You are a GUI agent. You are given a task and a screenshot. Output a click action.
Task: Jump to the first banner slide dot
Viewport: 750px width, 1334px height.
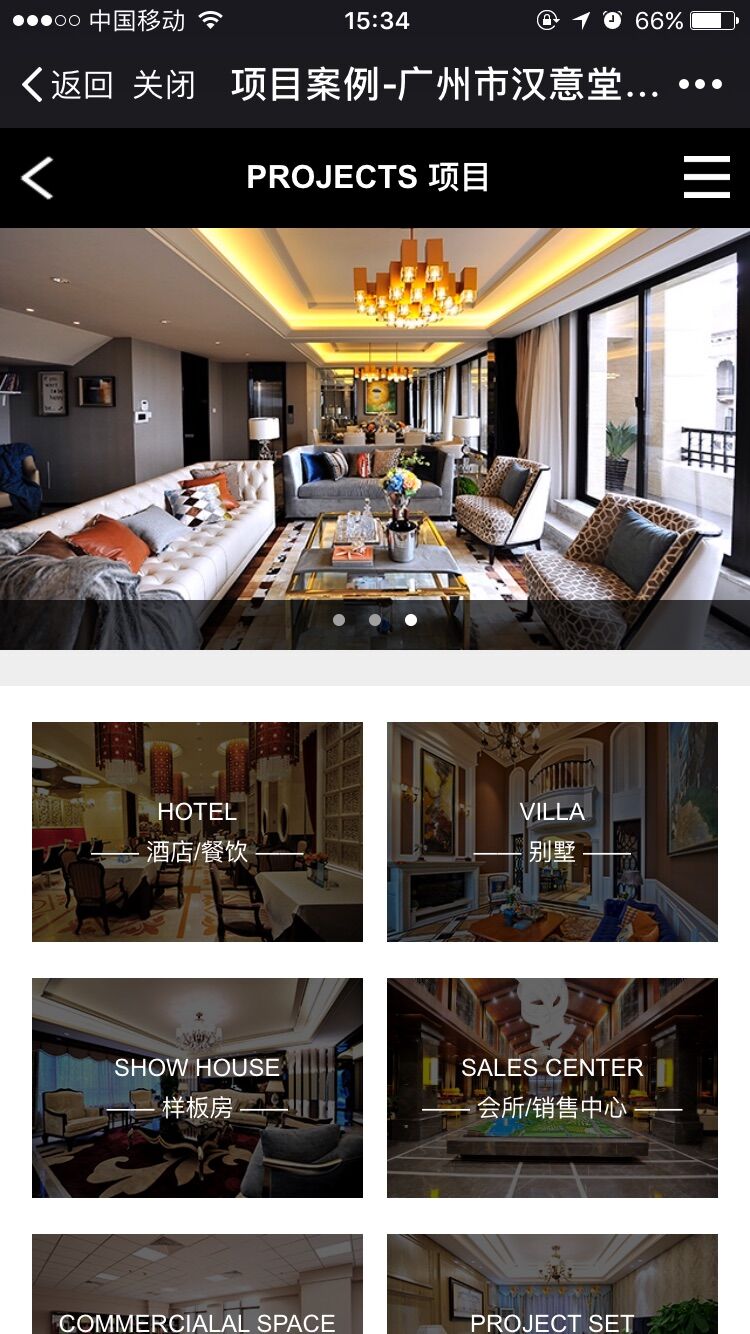[339, 620]
